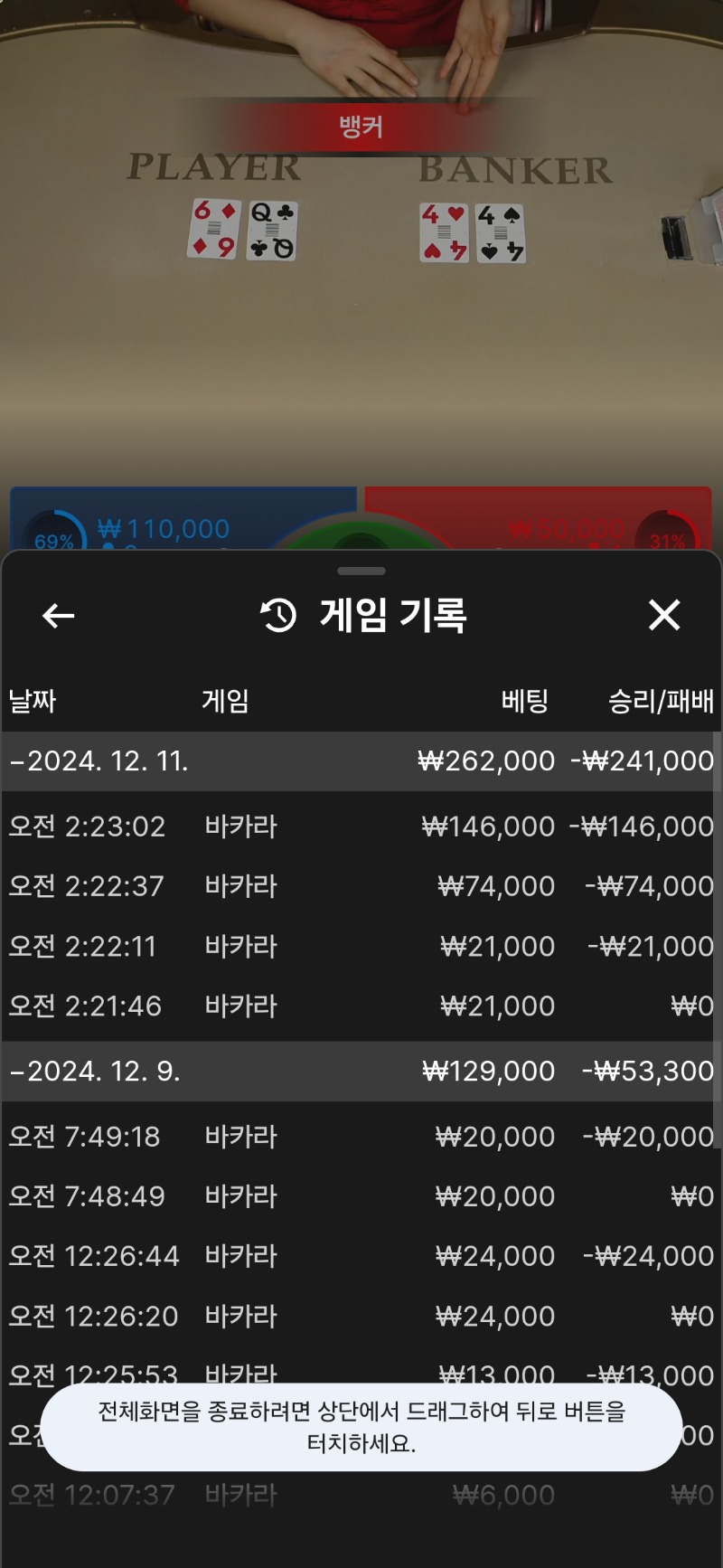The height and width of the screenshot is (1568, 723).
Task: View details of the 오전 2:22:11 round
Action: coord(361,947)
